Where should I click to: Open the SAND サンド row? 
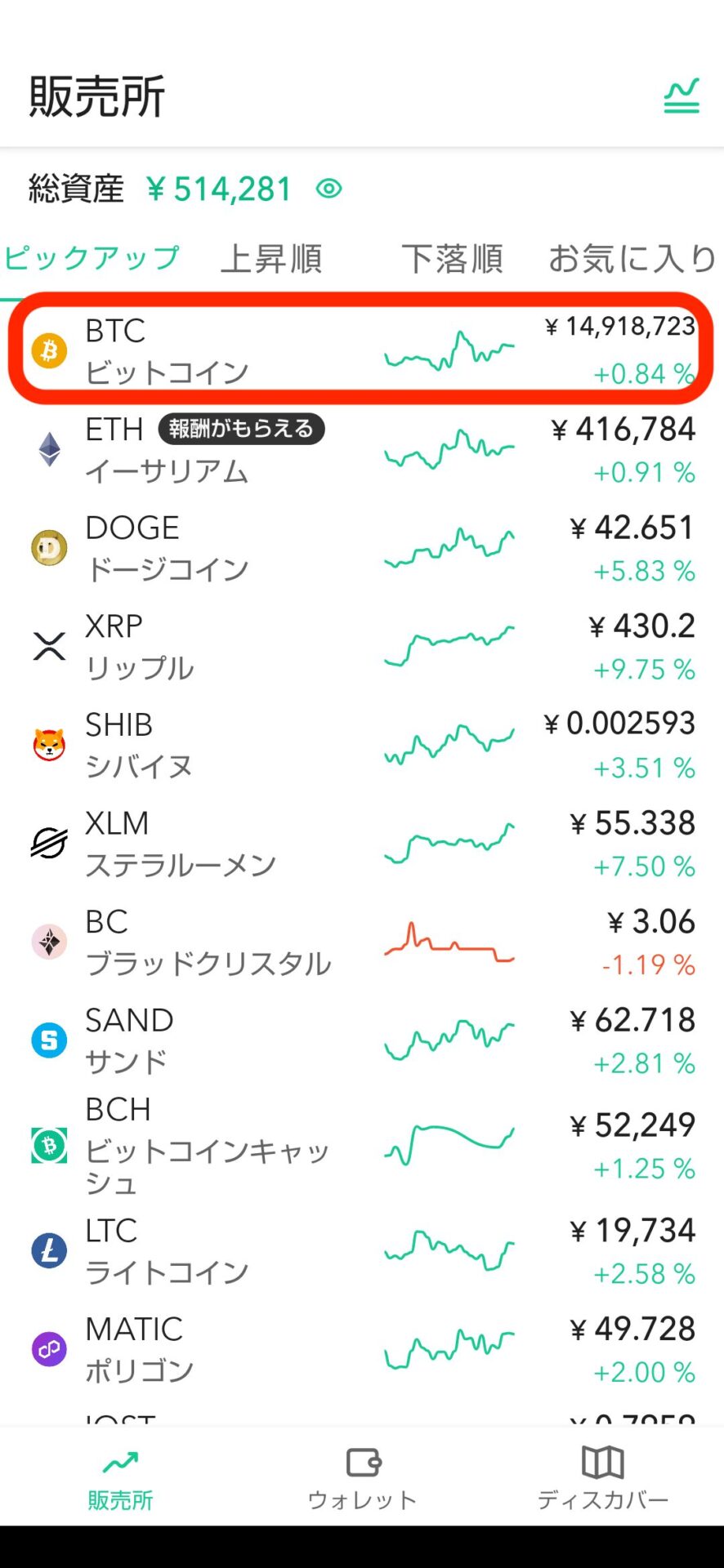(x=362, y=1040)
